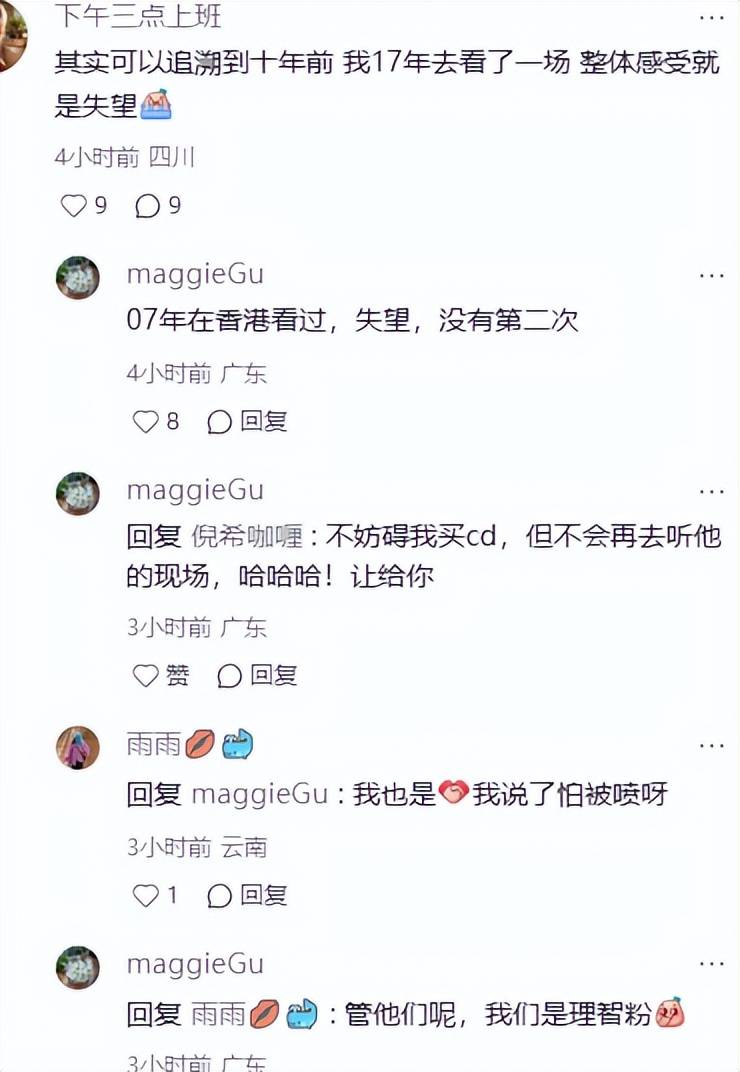Open replies on 下午三点上班's comment
740x1072 pixels.
(x=158, y=206)
